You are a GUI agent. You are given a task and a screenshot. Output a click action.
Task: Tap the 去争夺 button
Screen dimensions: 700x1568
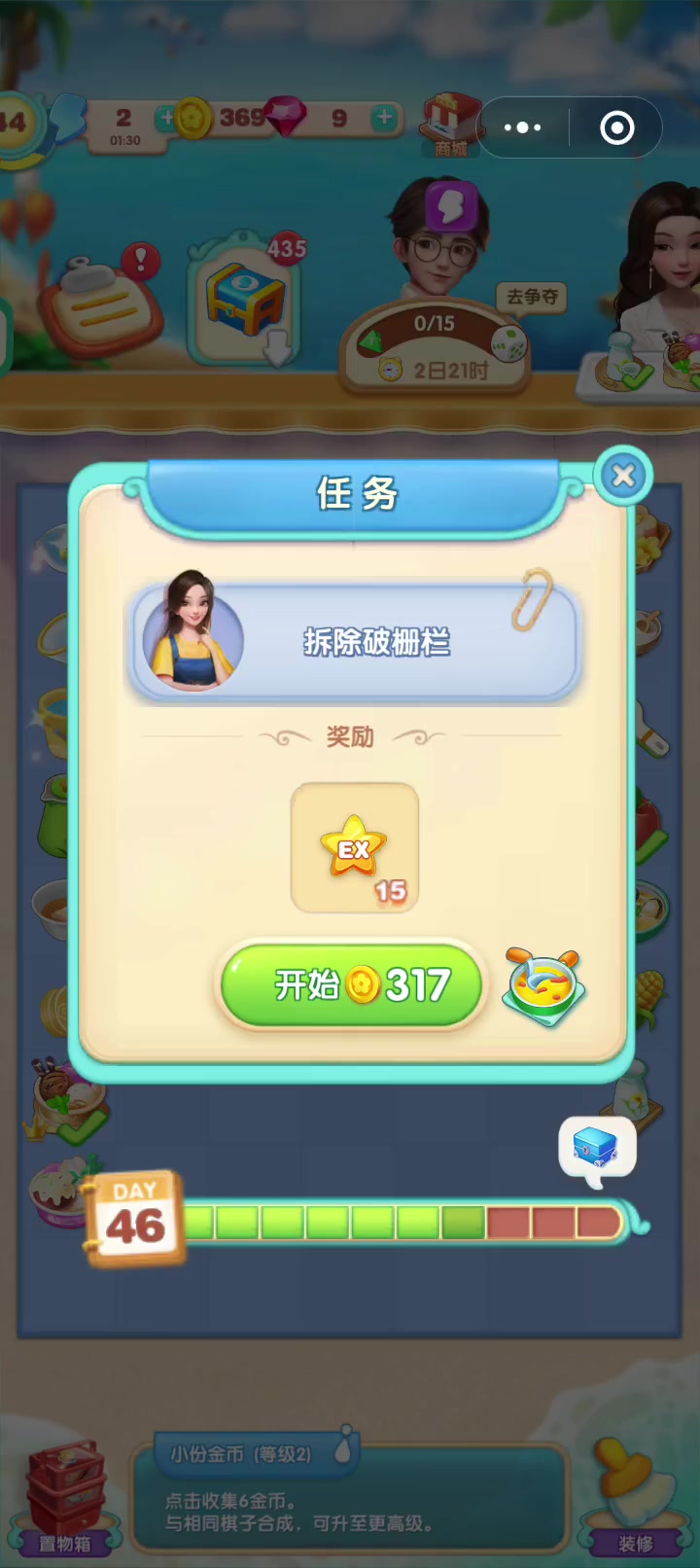tap(532, 297)
